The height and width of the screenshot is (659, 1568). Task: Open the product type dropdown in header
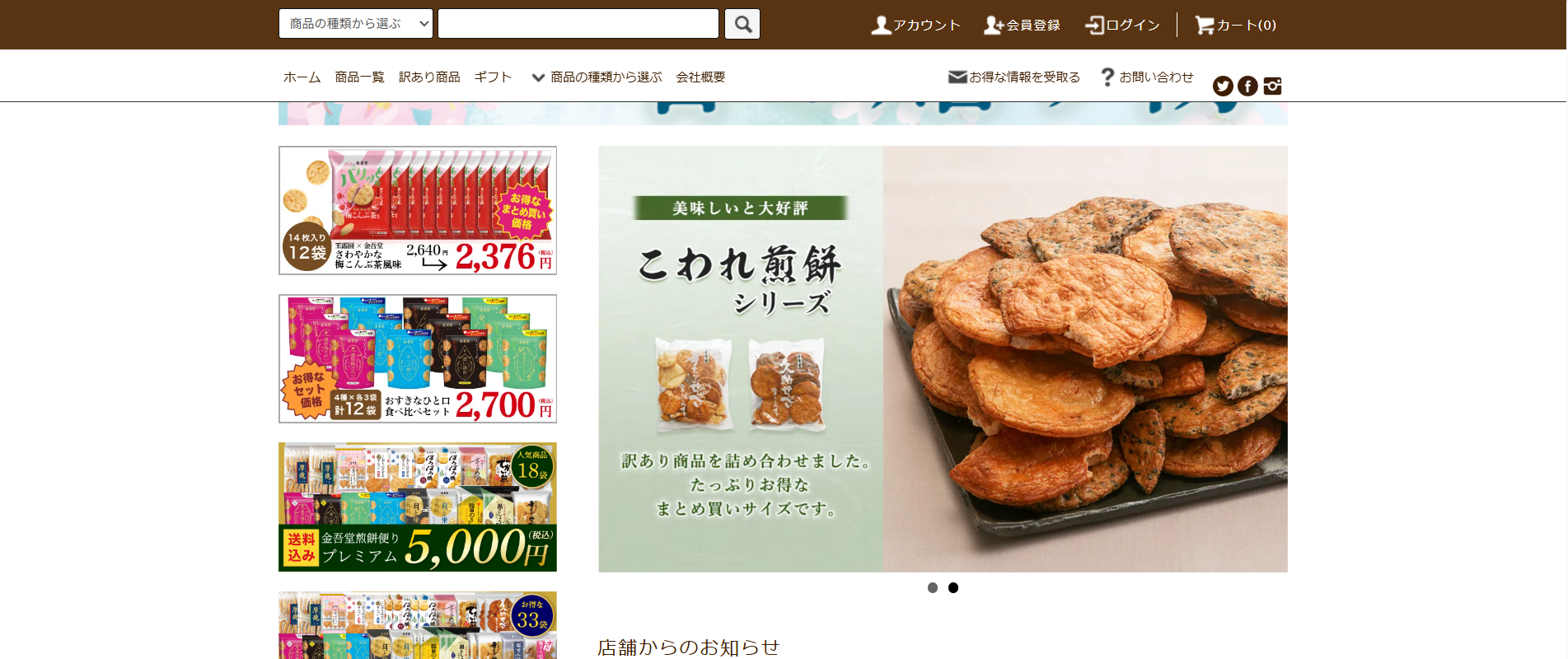click(x=355, y=24)
